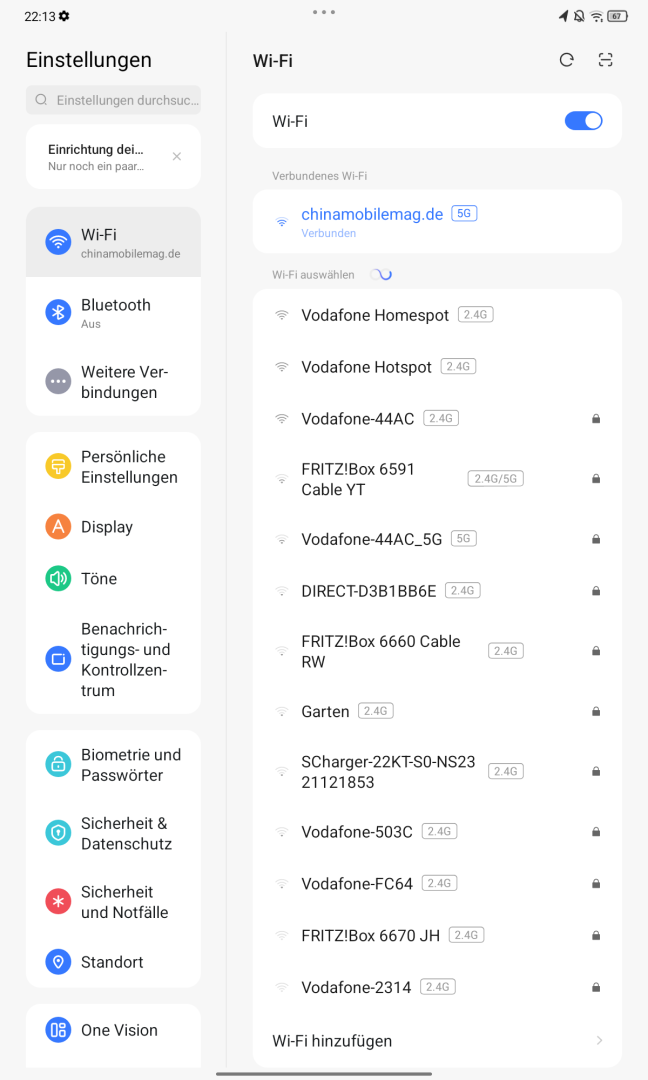
Task: Select the Garten network
Action: 437,712
